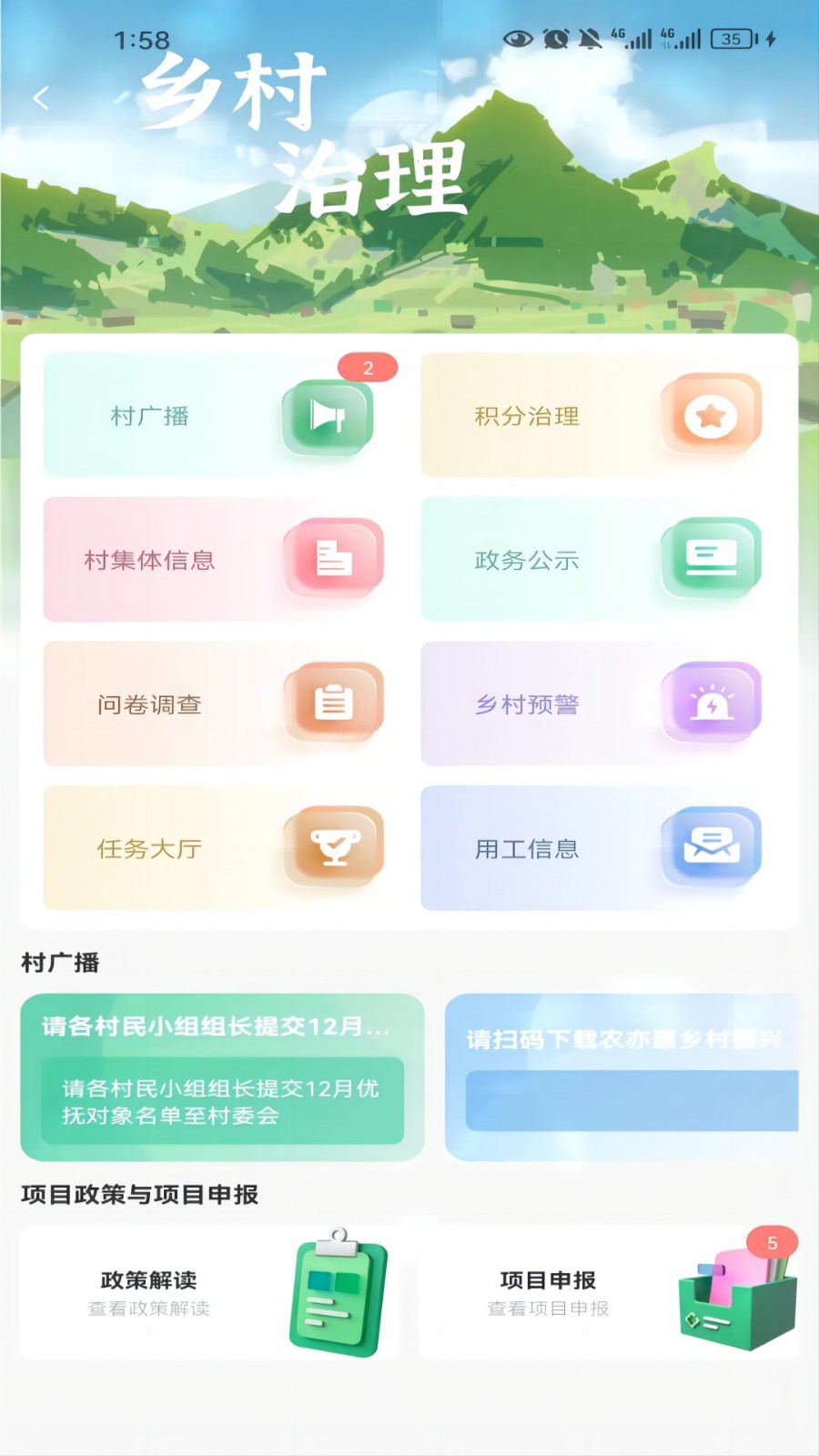Open the broadcast about 12月优抚对象名单
This screenshot has width=819, height=1456.
(222, 1077)
